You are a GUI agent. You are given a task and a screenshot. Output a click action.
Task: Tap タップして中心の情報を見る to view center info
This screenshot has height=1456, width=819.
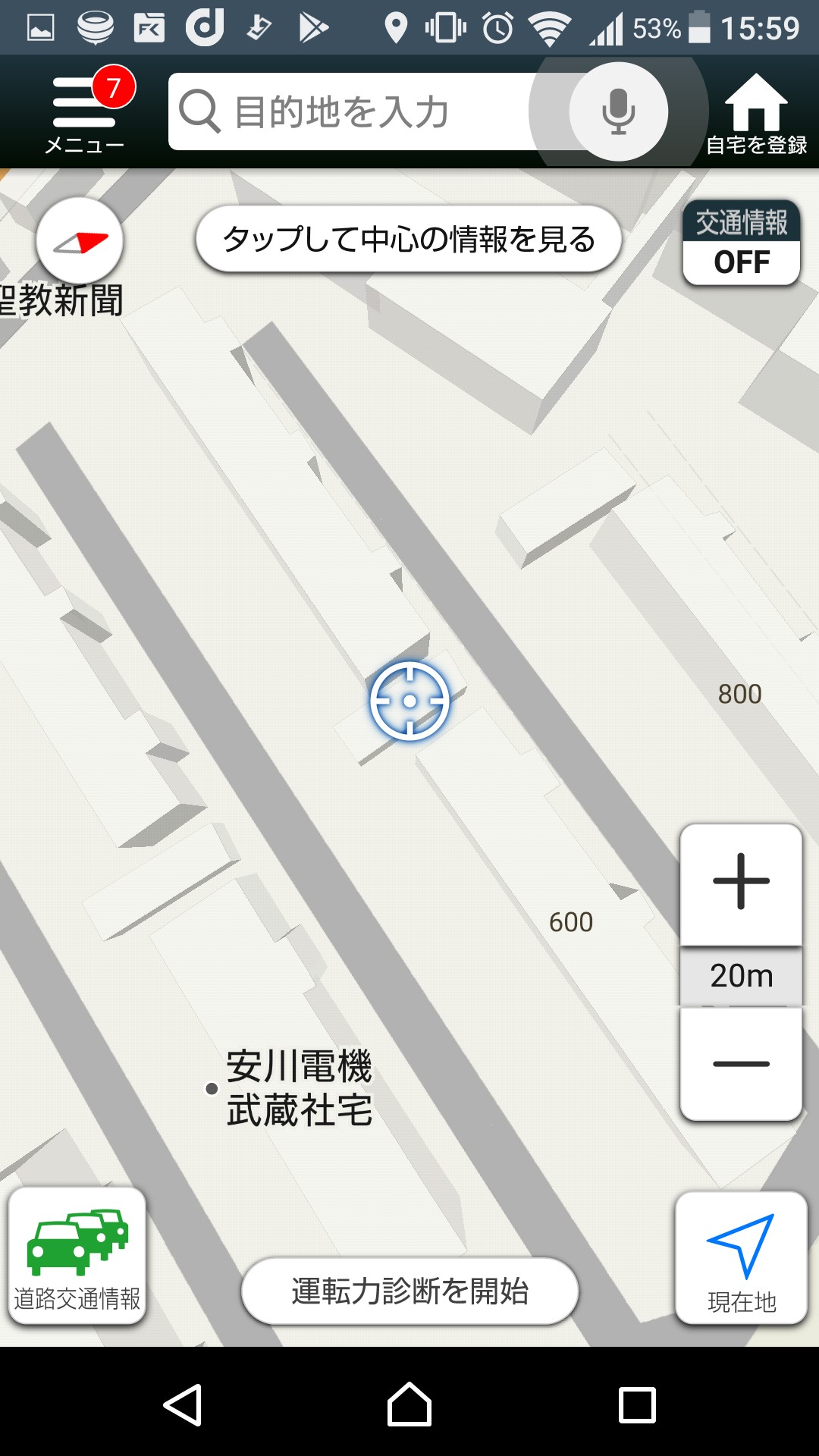(x=409, y=239)
